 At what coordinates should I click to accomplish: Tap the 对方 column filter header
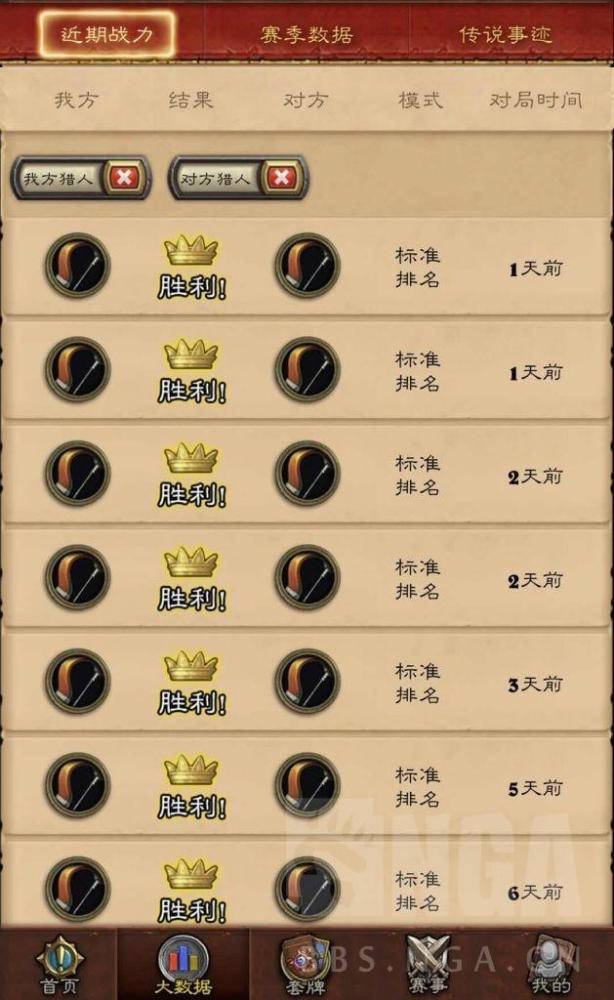click(x=306, y=99)
